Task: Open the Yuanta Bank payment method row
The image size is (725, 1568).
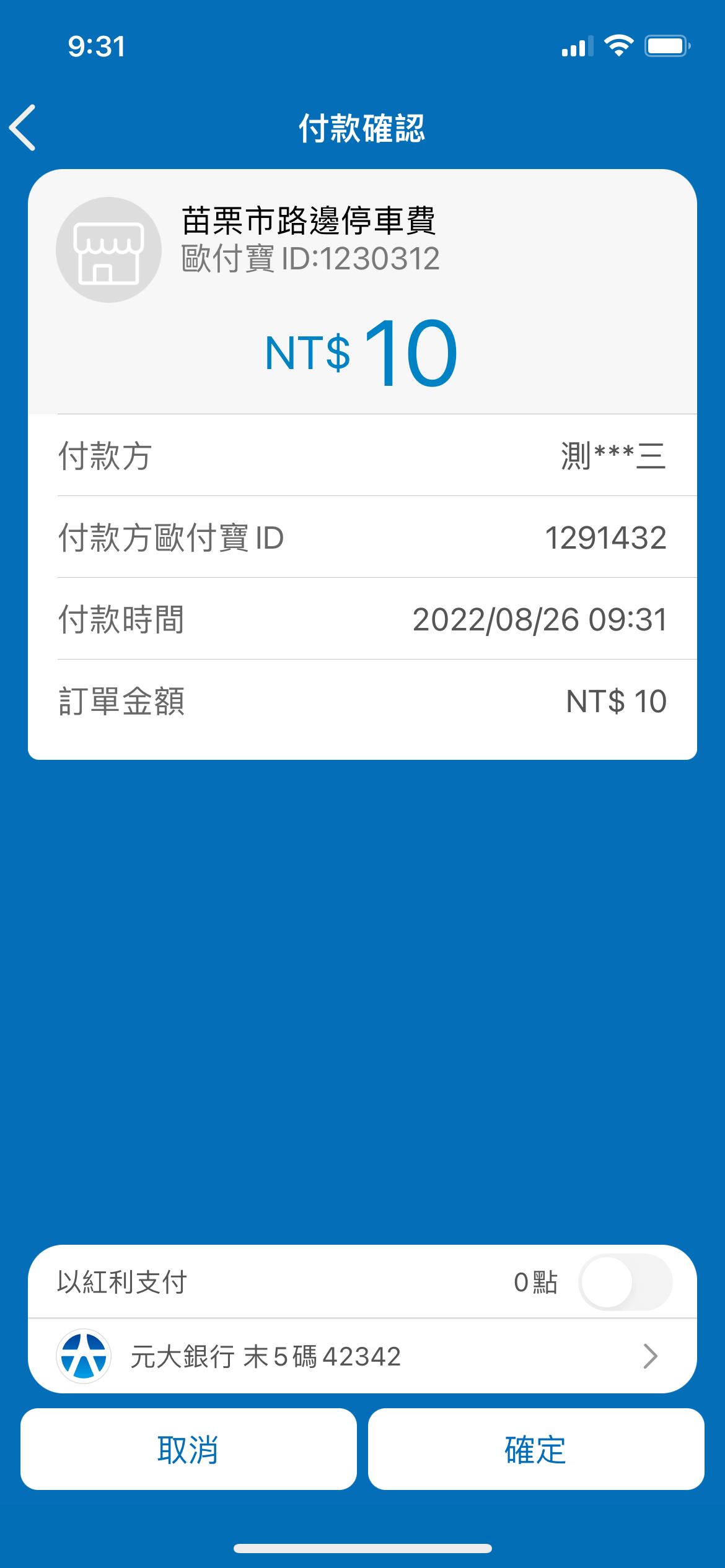Action: point(362,1356)
